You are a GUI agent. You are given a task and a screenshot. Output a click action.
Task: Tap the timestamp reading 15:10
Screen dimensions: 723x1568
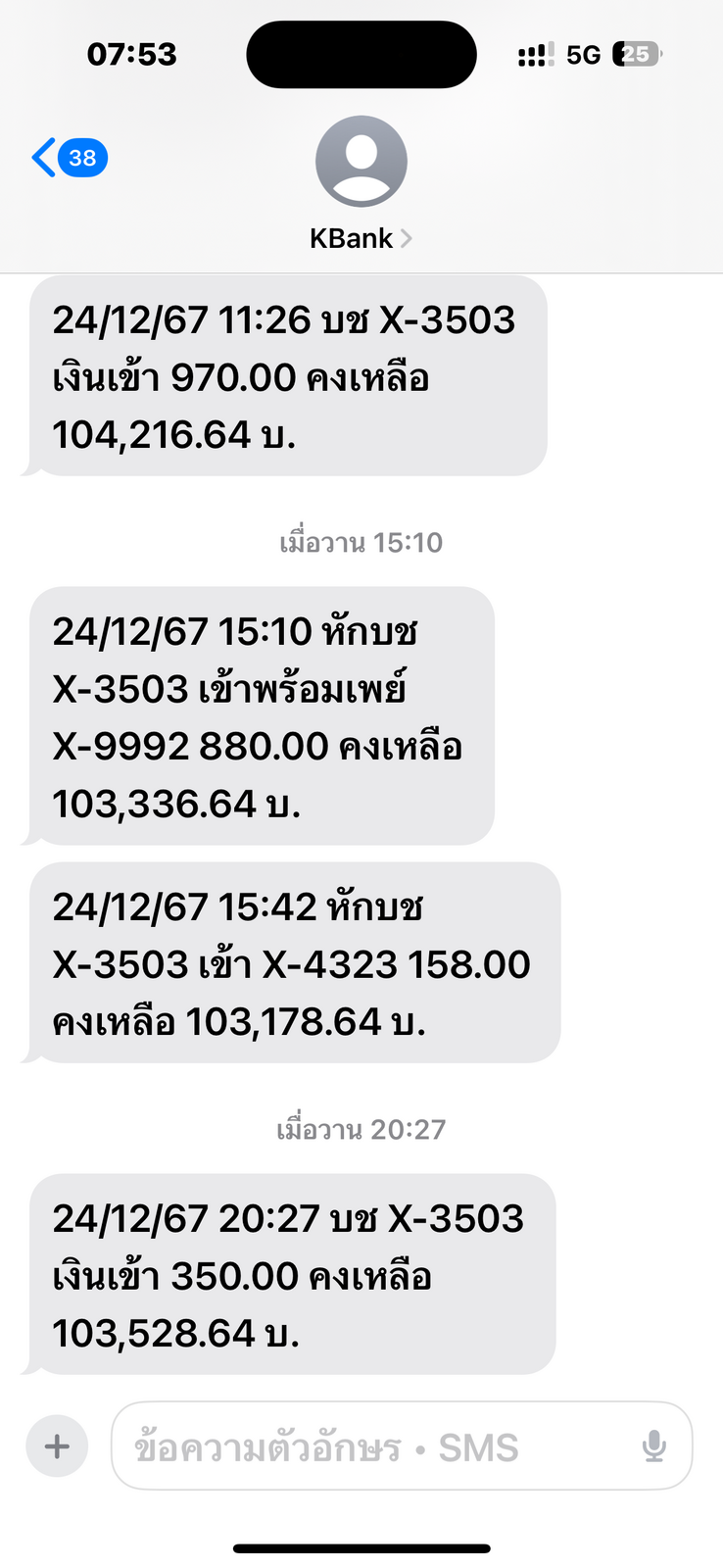click(361, 542)
